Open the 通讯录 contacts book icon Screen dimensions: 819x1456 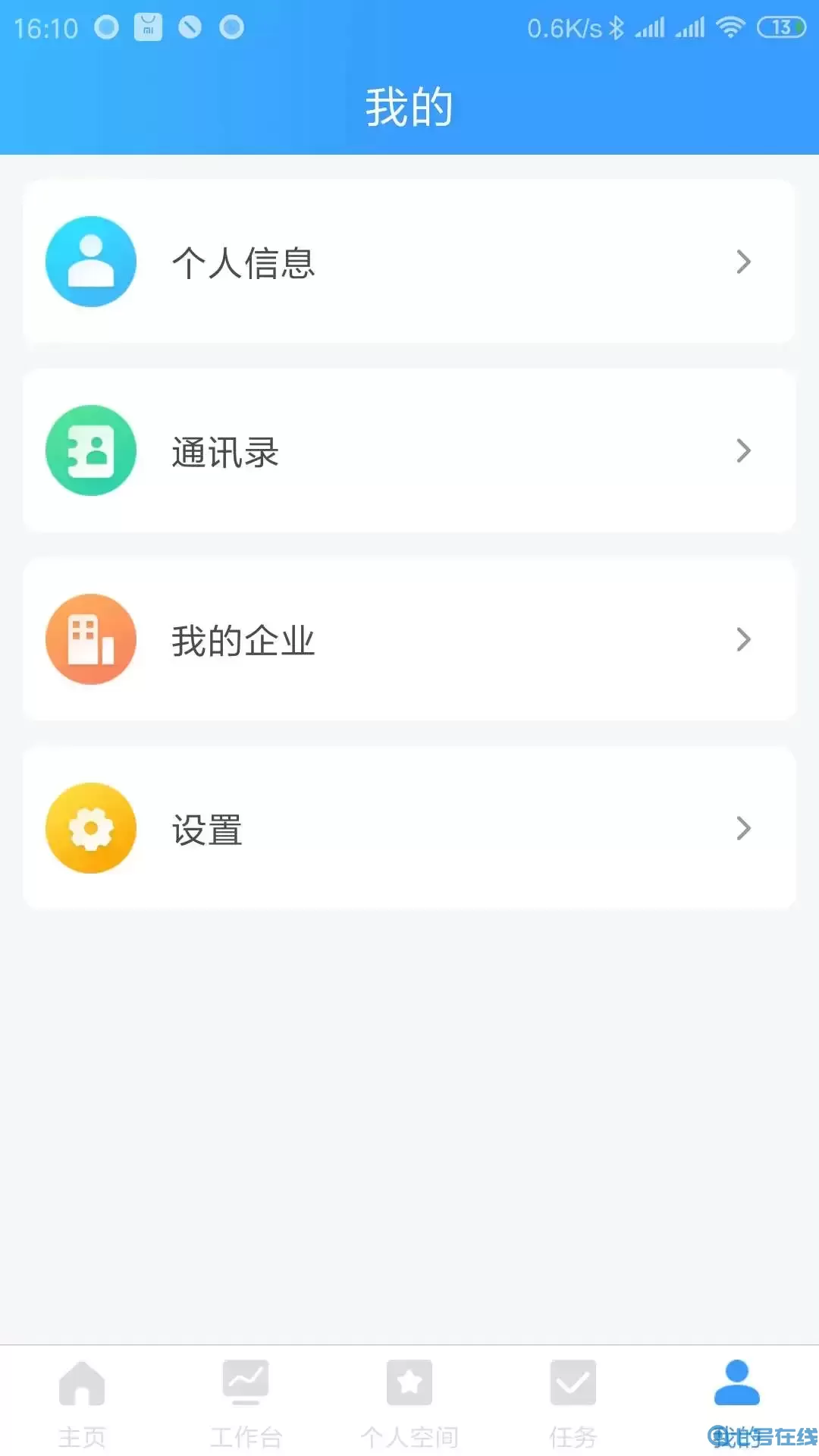[90, 450]
